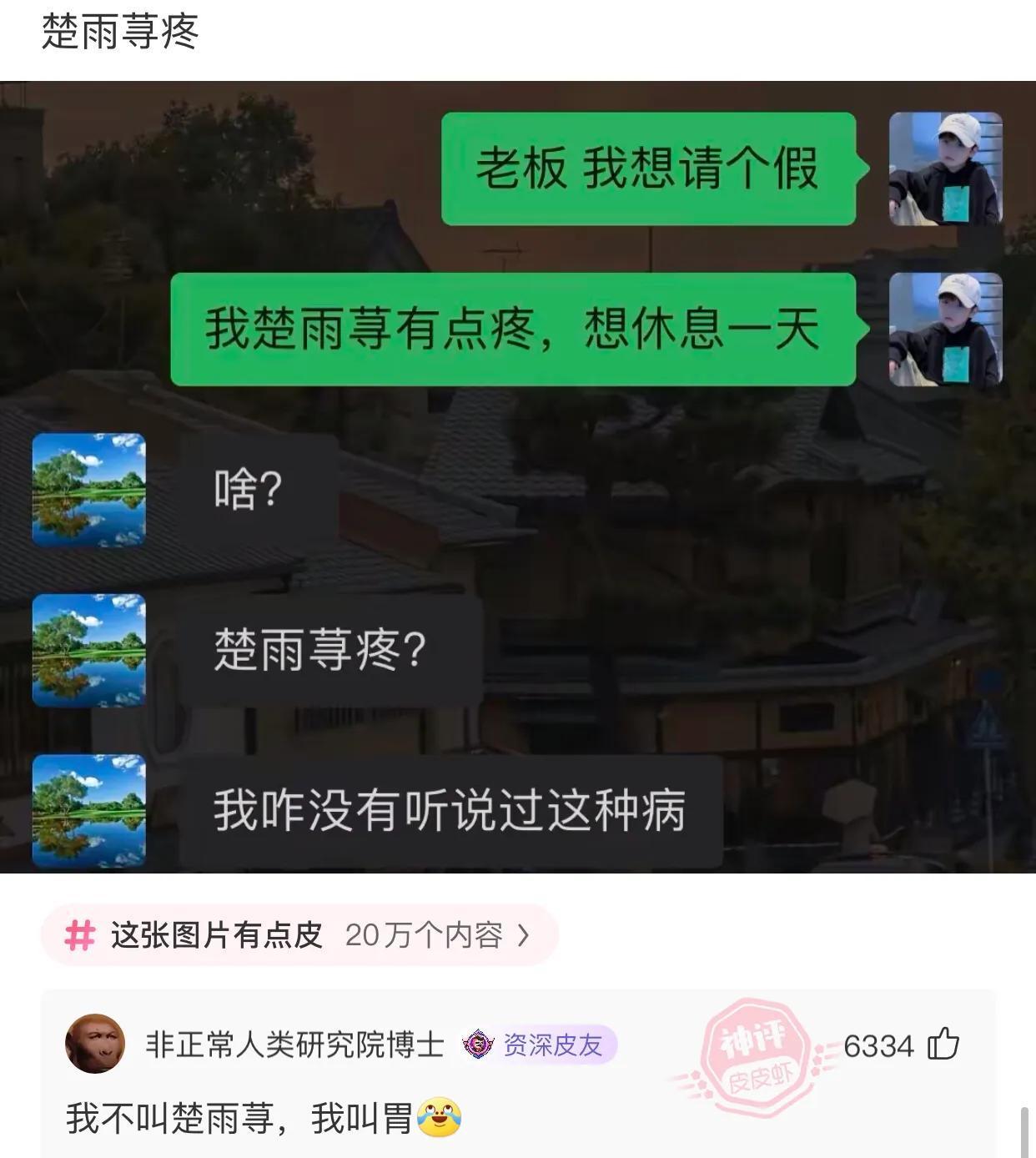Open 非正常人类研究院博士's profile avatar
Screen dimensions: 1036x1158
(95, 1044)
